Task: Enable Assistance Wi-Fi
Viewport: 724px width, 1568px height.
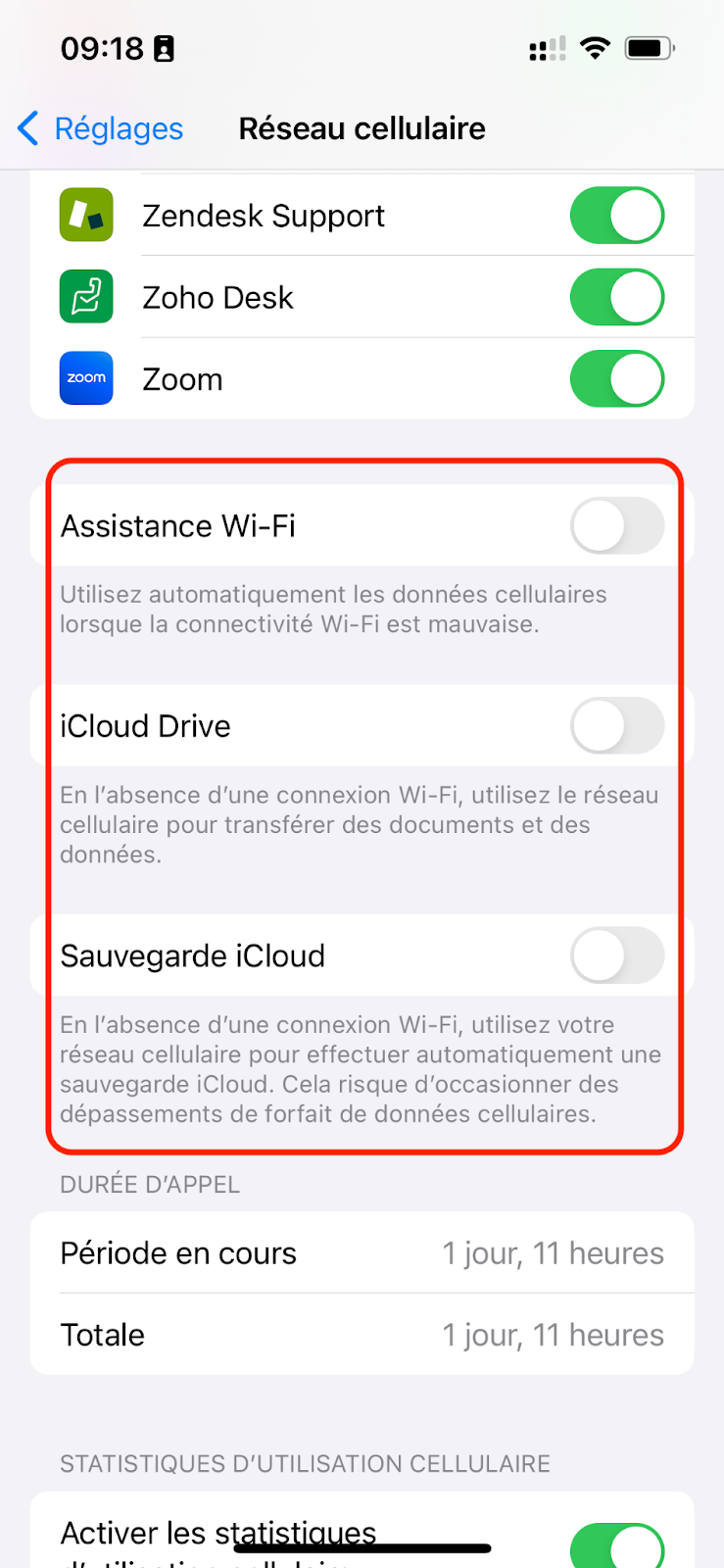Action: 616,526
